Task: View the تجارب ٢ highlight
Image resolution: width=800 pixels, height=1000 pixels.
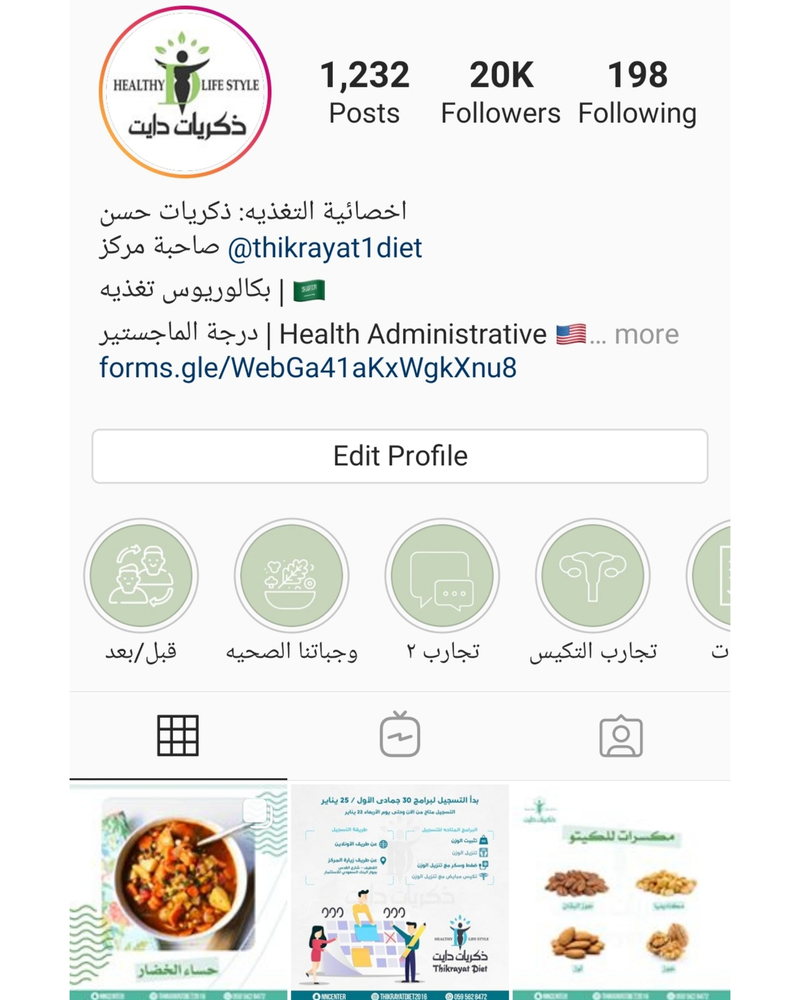Action: [442, 577]
